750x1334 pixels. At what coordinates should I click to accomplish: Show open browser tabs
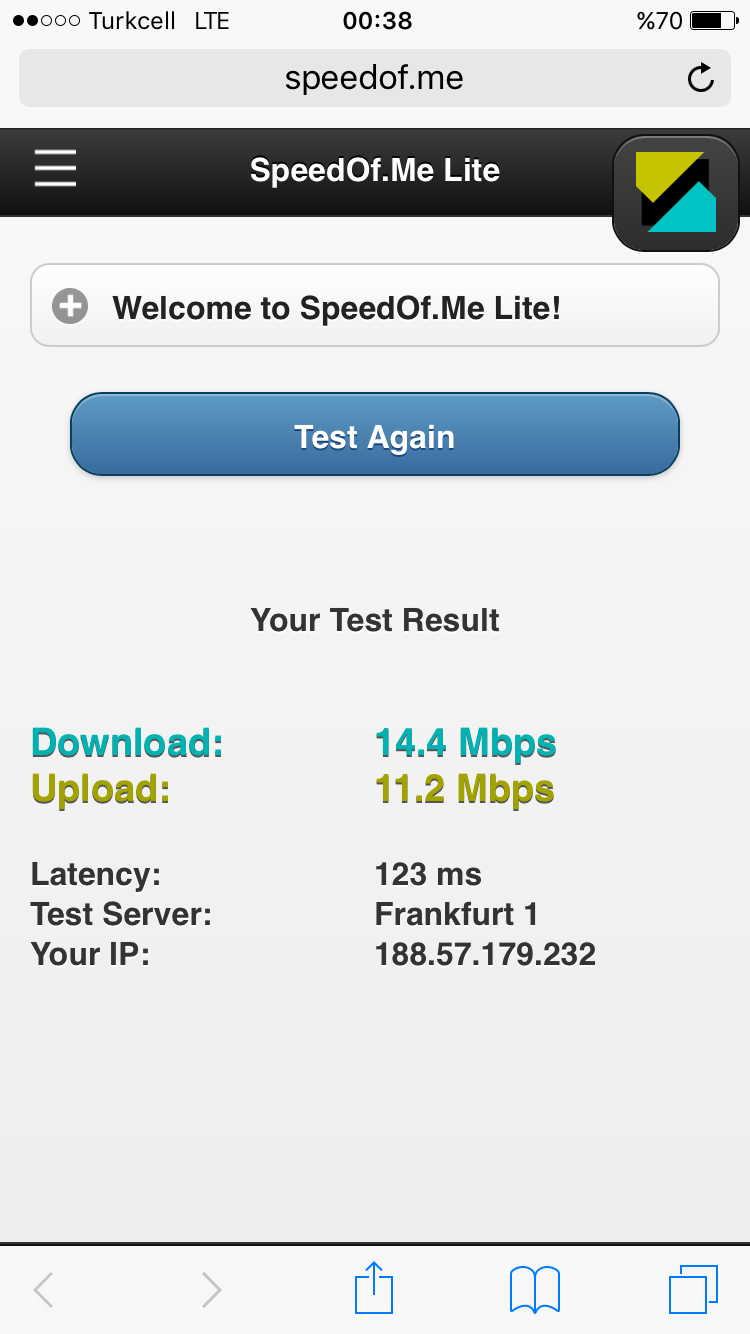pyautogui.click(x=693, y=1290)
